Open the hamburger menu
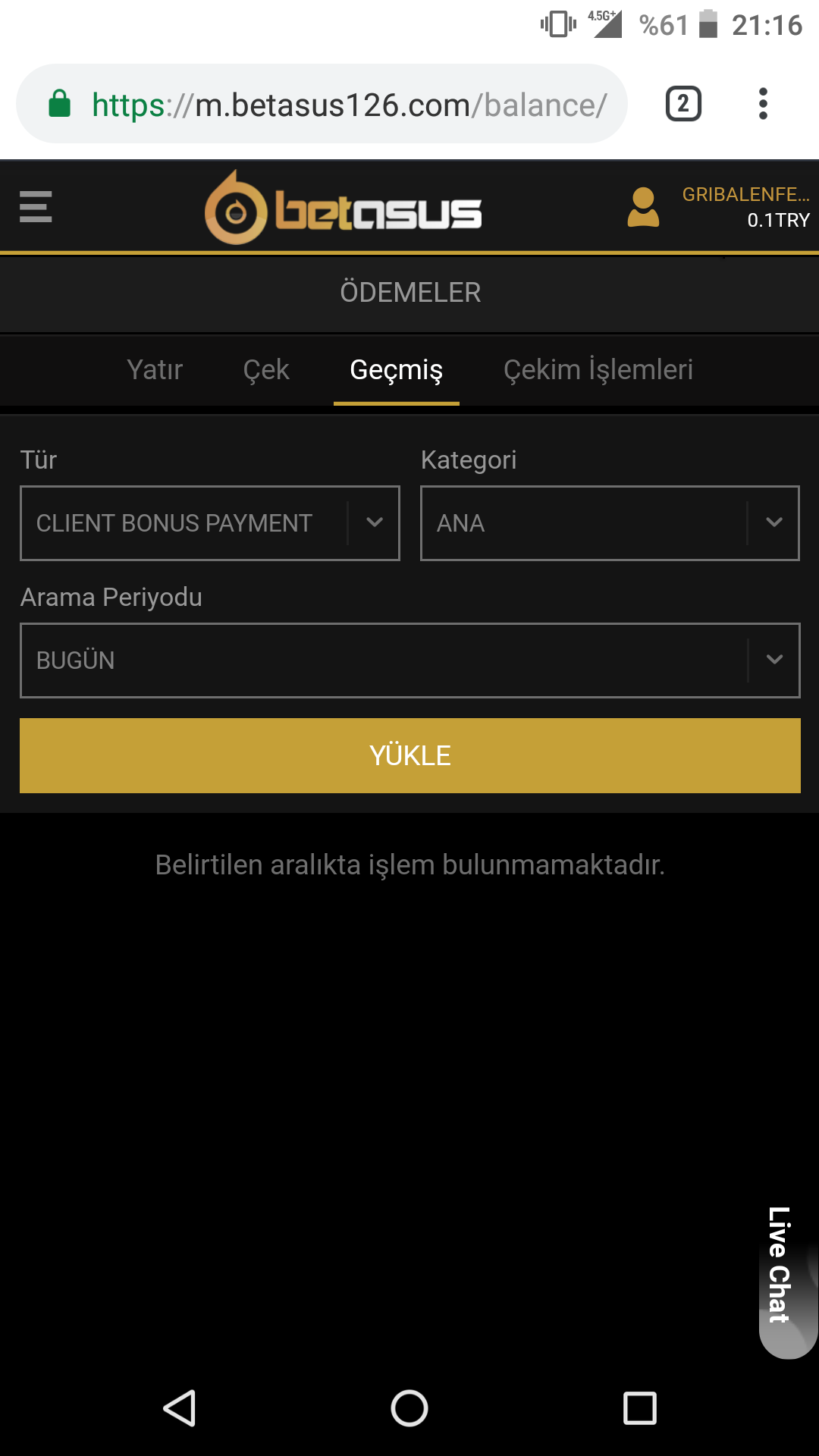Screen dimensions: 819x1456 coord(36,207)
